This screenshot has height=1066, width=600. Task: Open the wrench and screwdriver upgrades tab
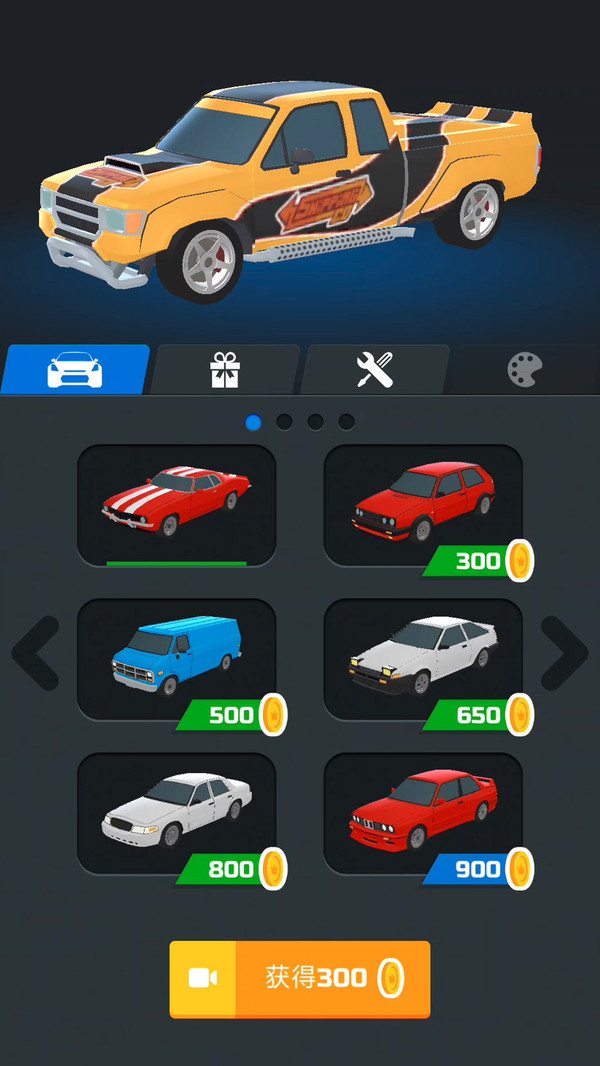point(375,370)
